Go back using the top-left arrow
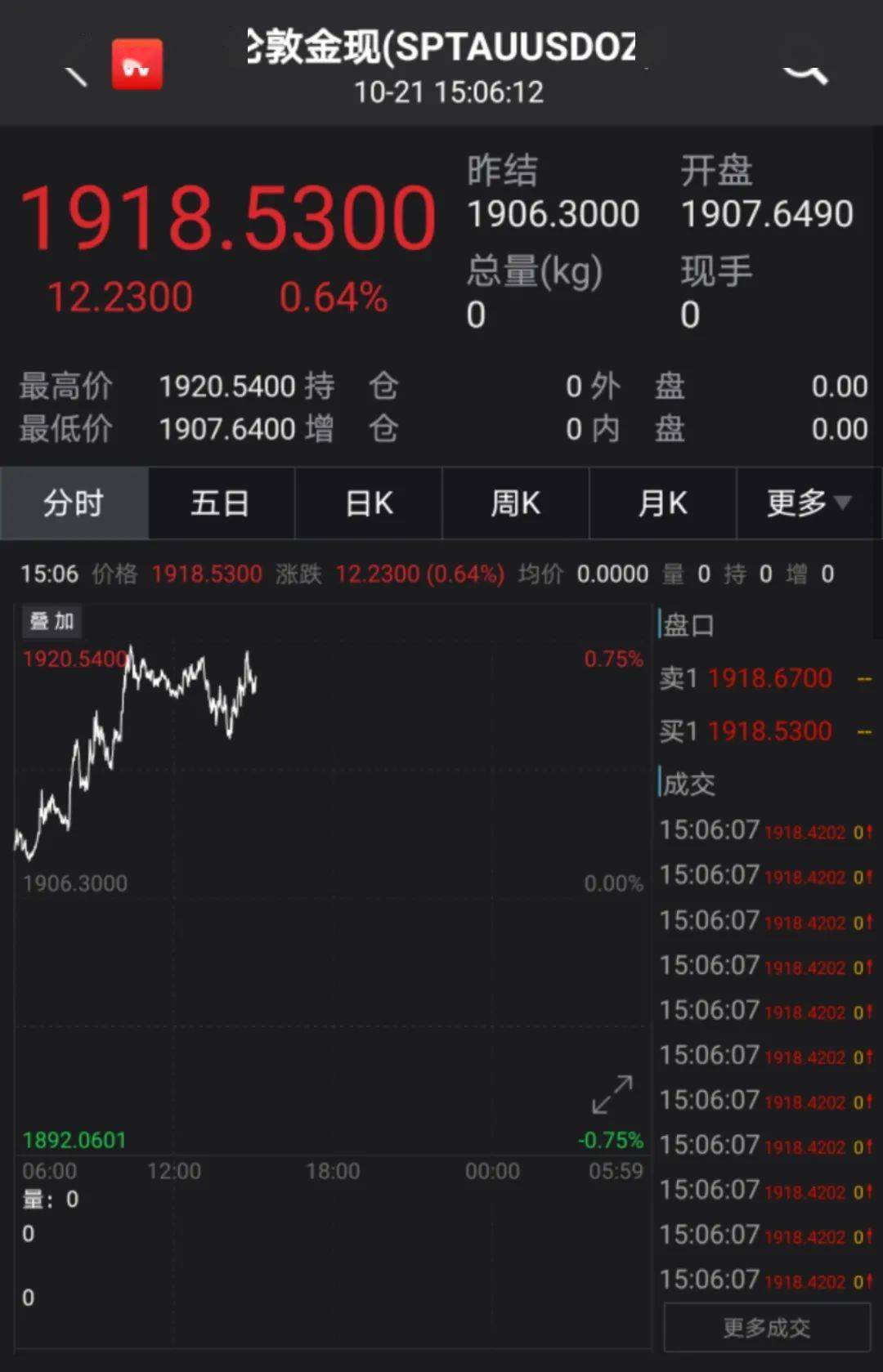 [x=76, y=75]
